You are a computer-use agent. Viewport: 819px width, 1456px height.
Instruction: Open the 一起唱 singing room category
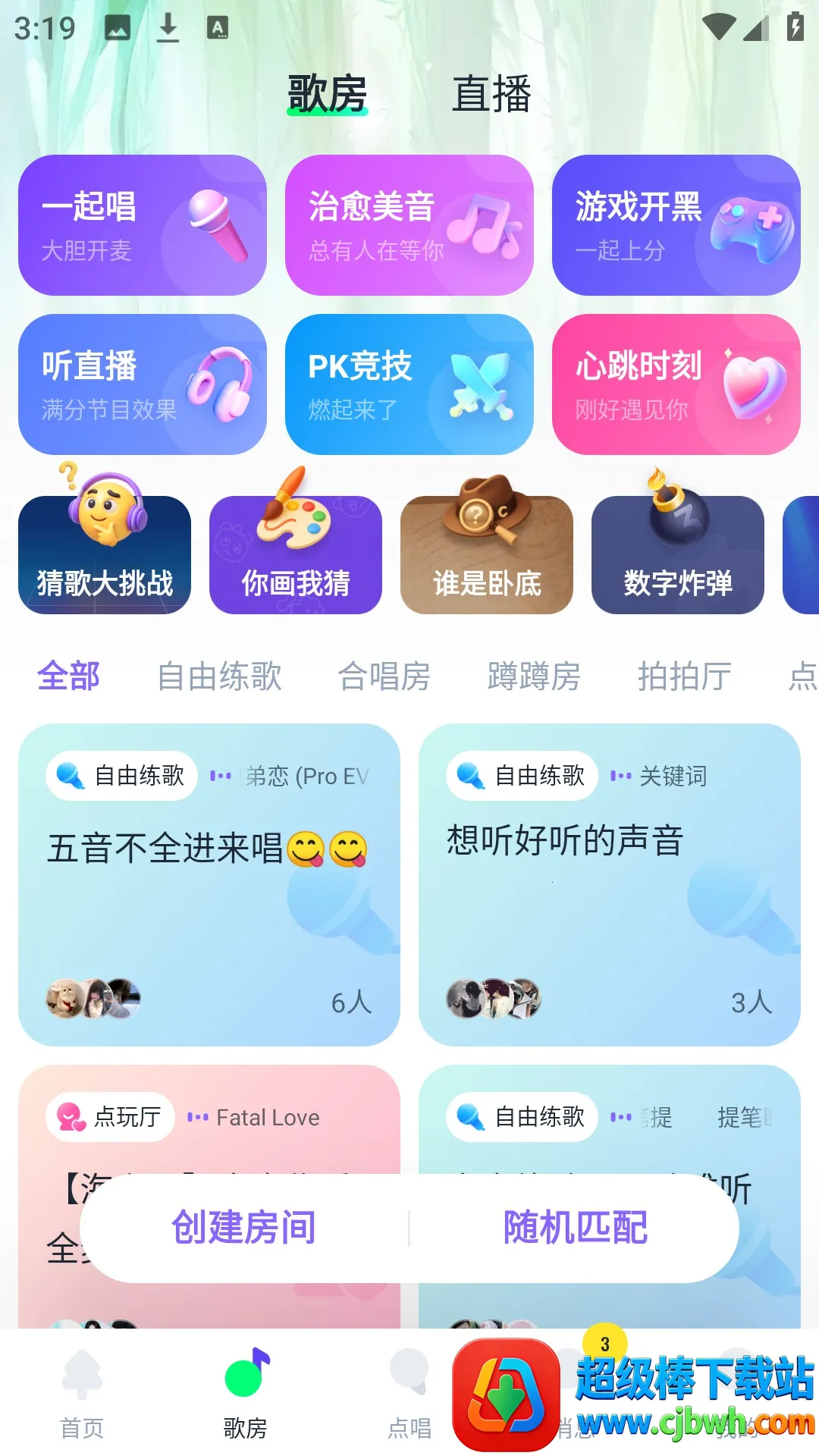pyautogui.click(x=144, y=225)
